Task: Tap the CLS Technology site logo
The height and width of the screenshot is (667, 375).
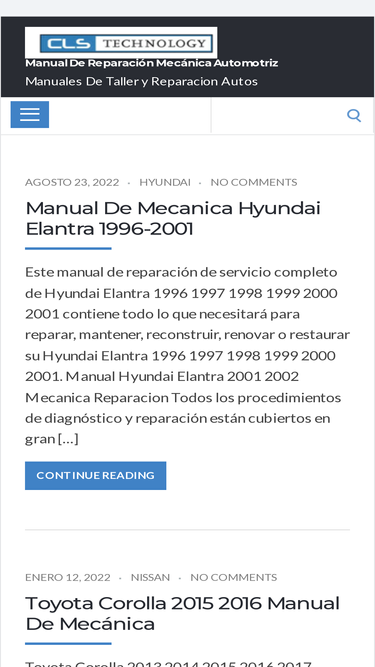Action: tap(121, 43)
